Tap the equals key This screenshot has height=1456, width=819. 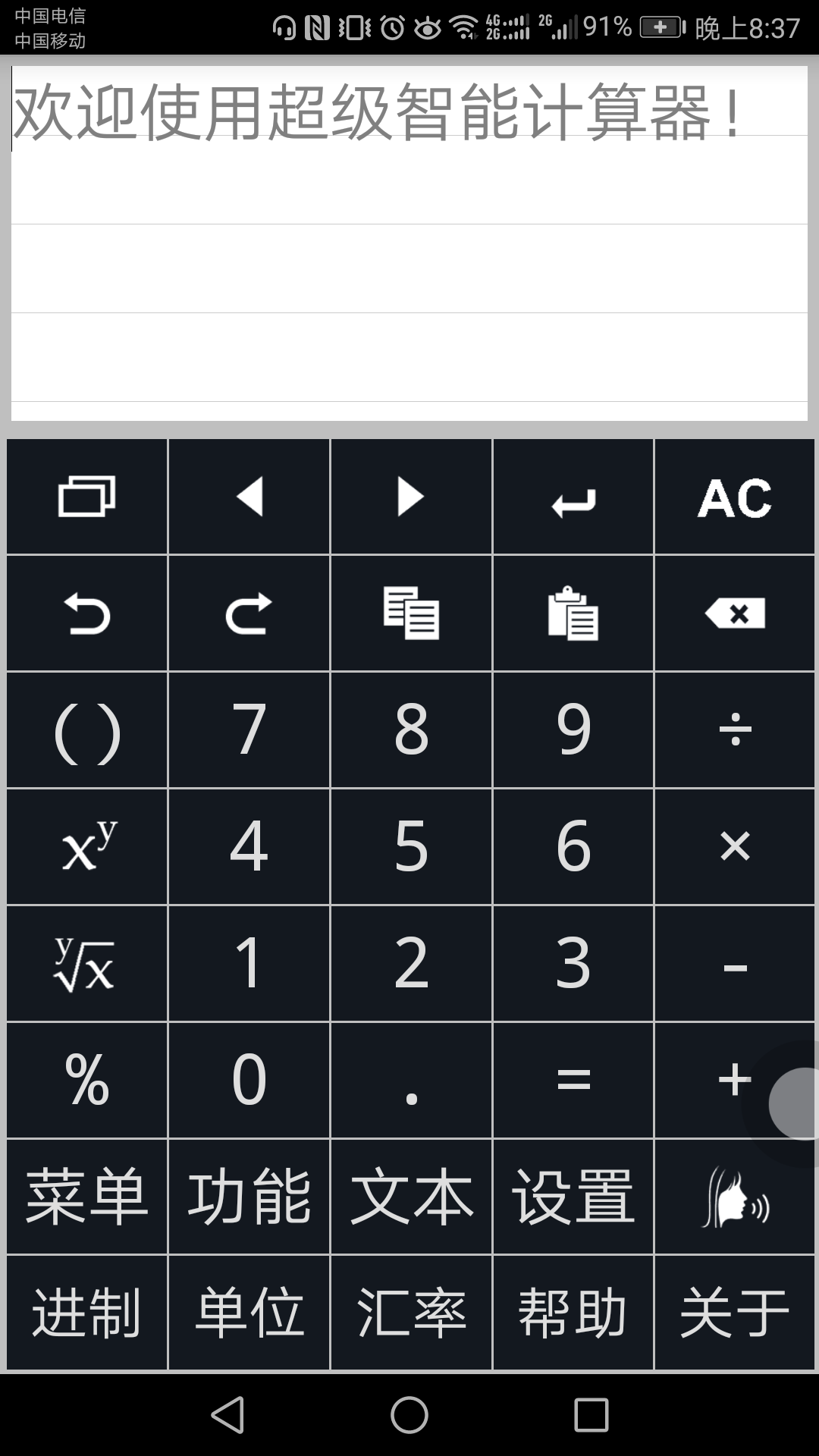click(573, 1080)
